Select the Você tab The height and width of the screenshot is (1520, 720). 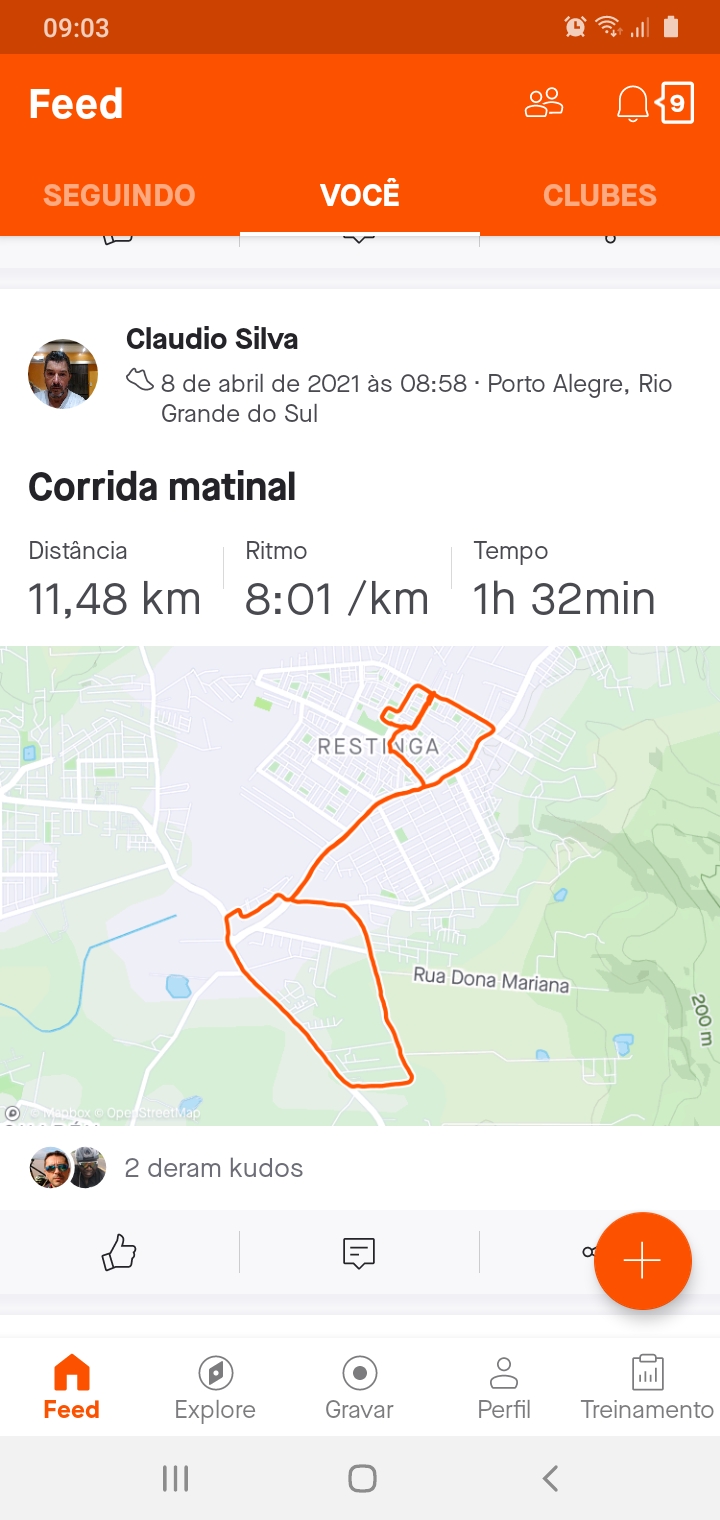pos(360,194)
